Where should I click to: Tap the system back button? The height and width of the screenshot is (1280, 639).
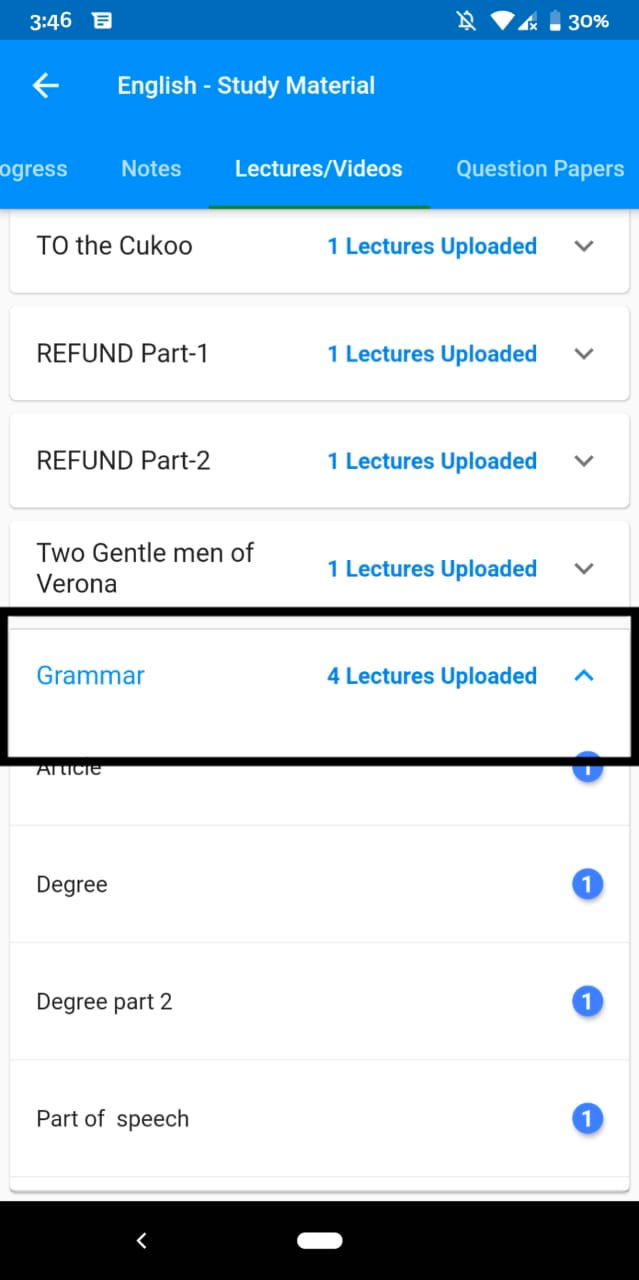(142, 1241)
